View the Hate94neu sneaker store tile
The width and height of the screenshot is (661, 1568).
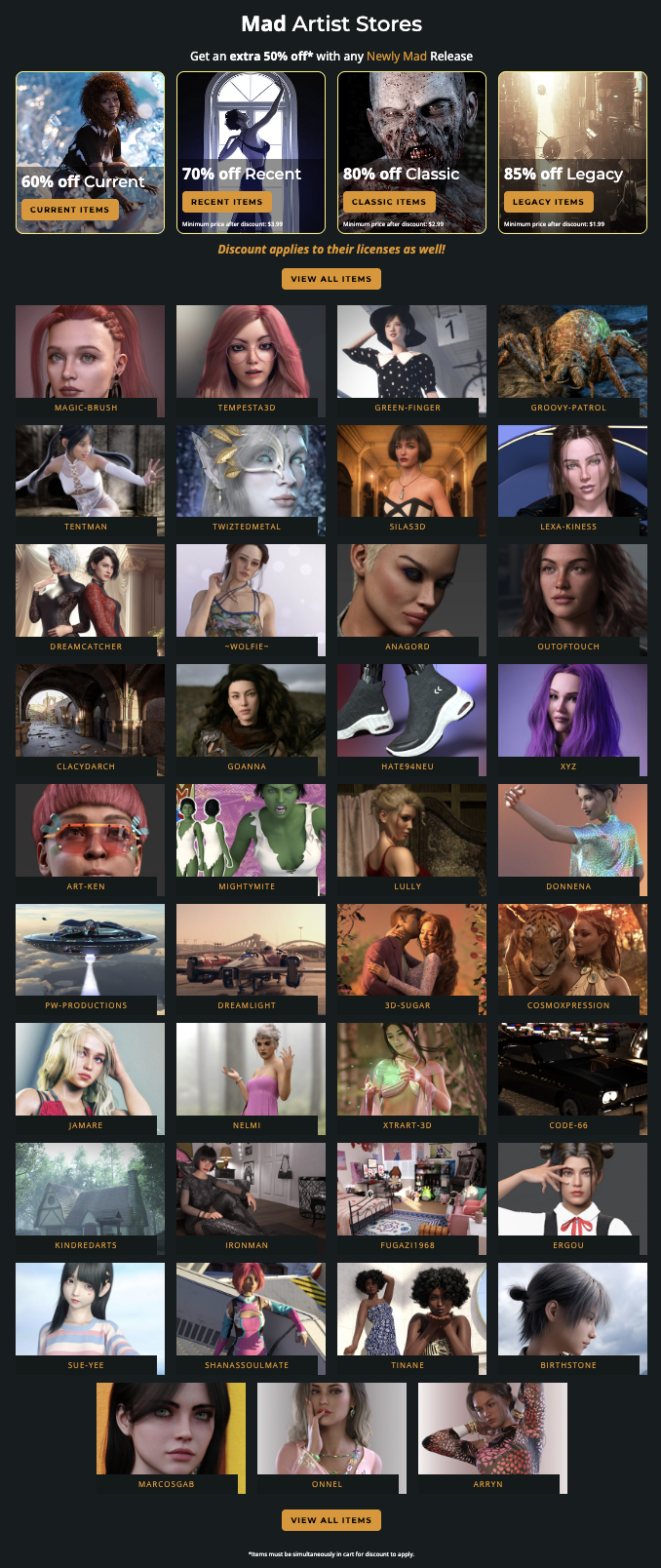(x=411, y=714)
